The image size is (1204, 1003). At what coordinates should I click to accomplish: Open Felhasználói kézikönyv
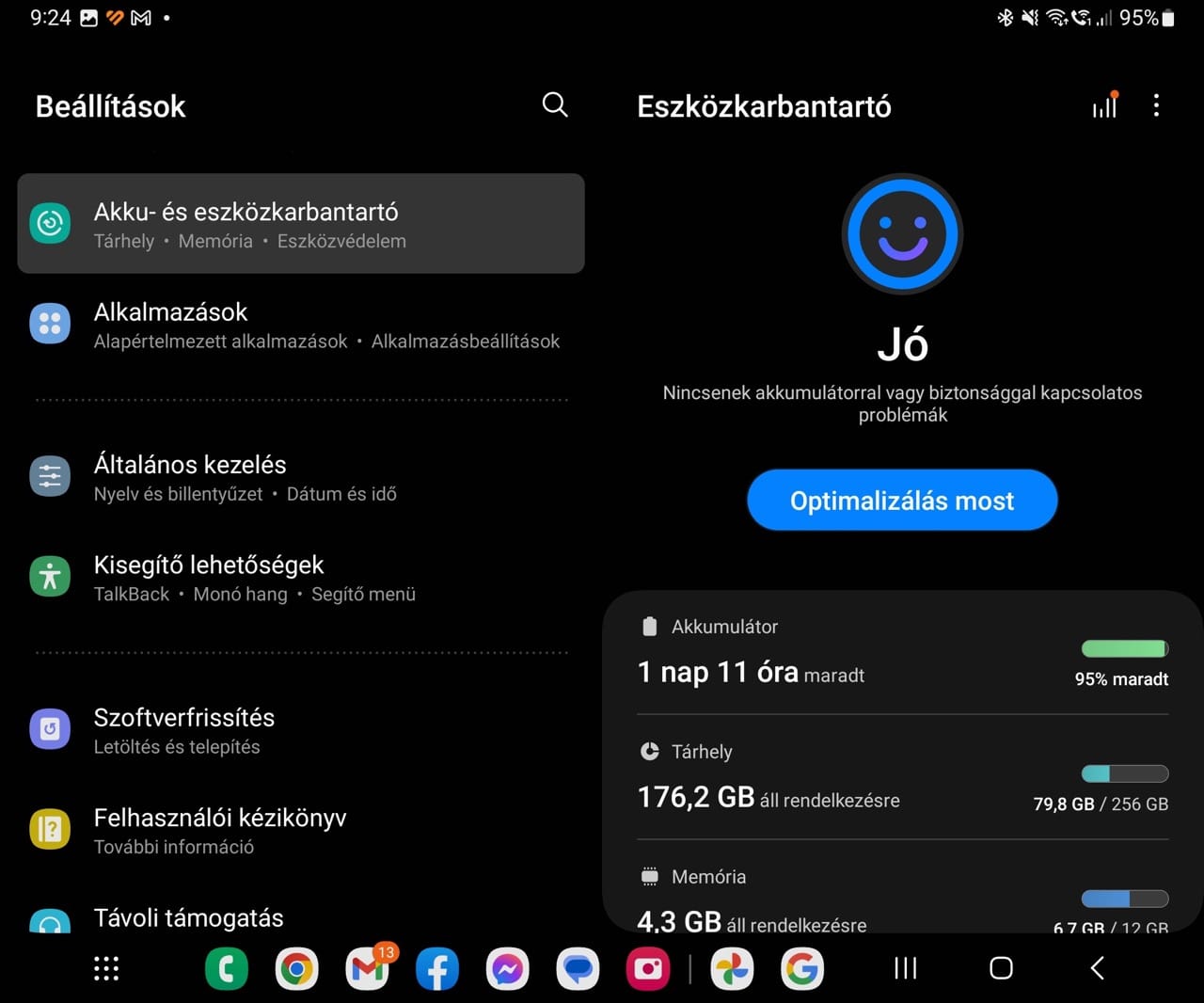click(301, 831)
